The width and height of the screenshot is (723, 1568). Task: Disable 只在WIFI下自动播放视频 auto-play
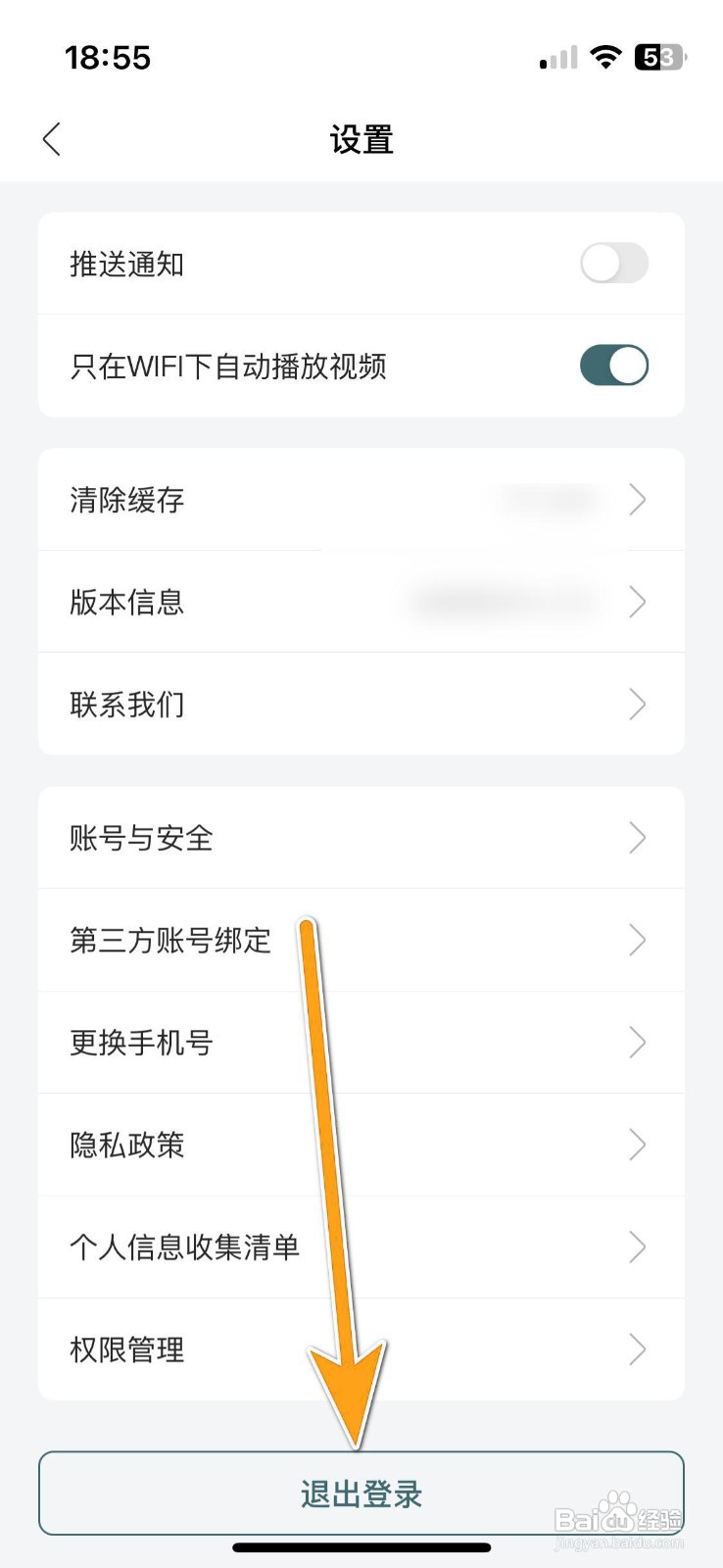pyautogui.click(x=614, y=366)
